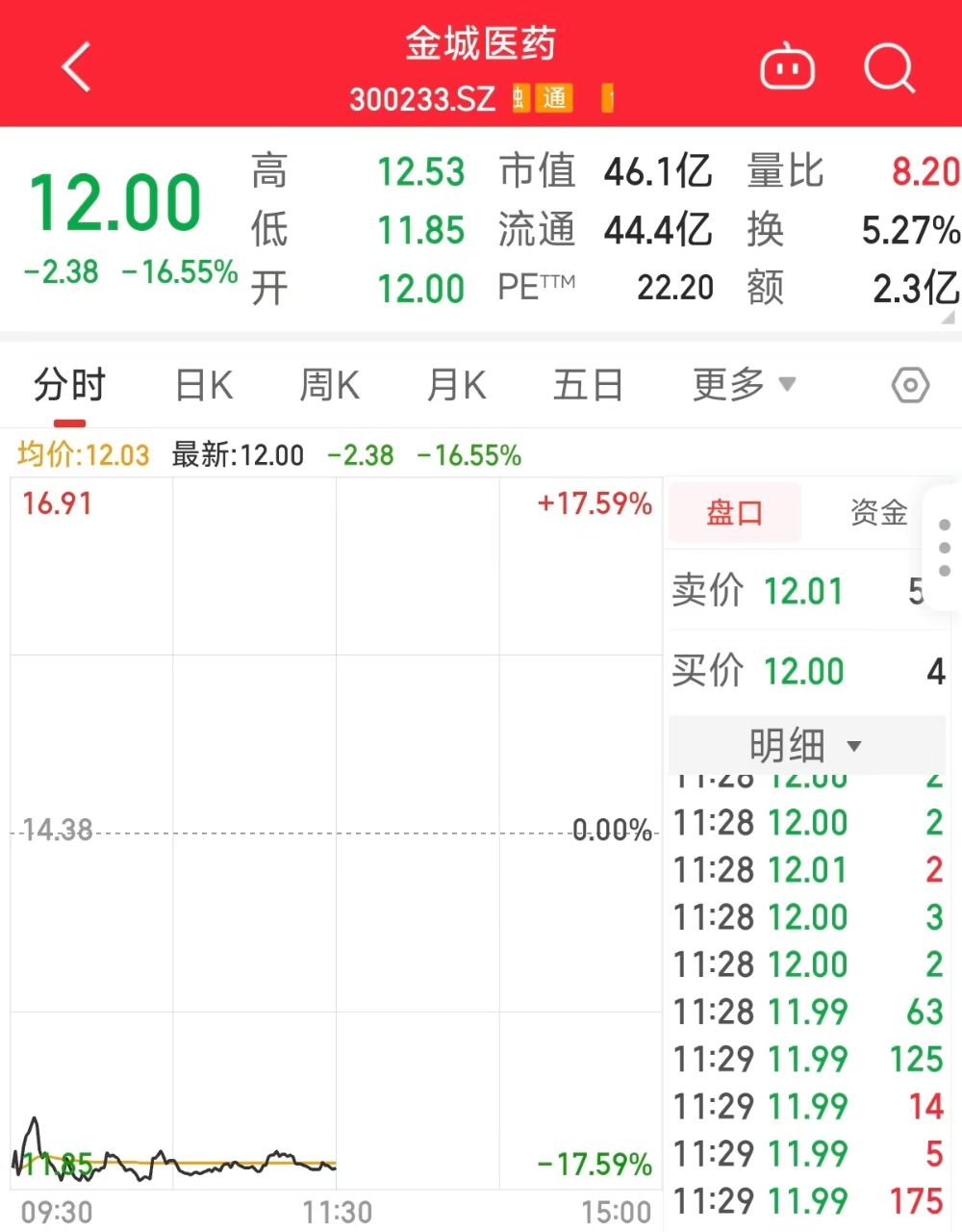Switch to the 日K chart tab
Image resolution: width=962 pixels, height=1232 pixels.
(x=204, y=386)
